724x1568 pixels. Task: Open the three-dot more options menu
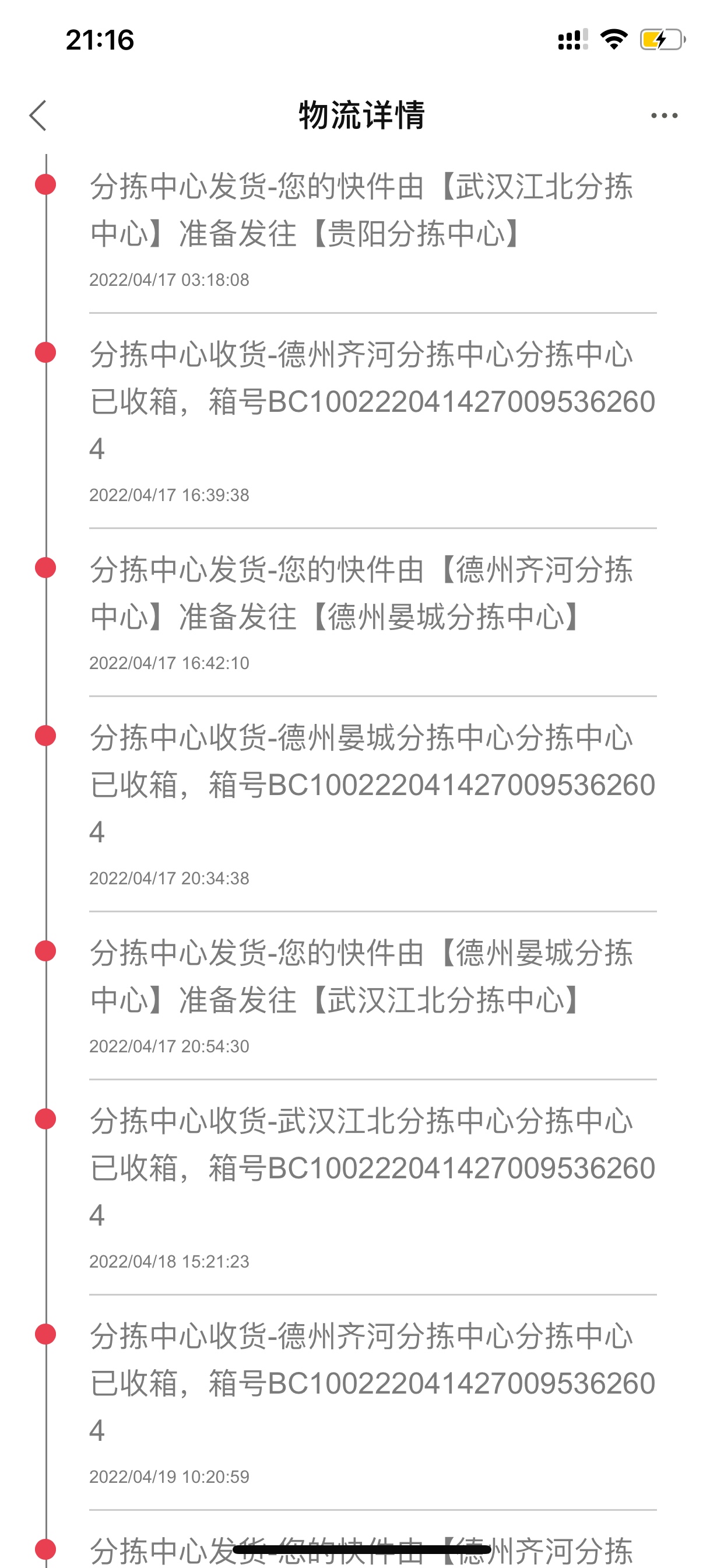point(664,116)
